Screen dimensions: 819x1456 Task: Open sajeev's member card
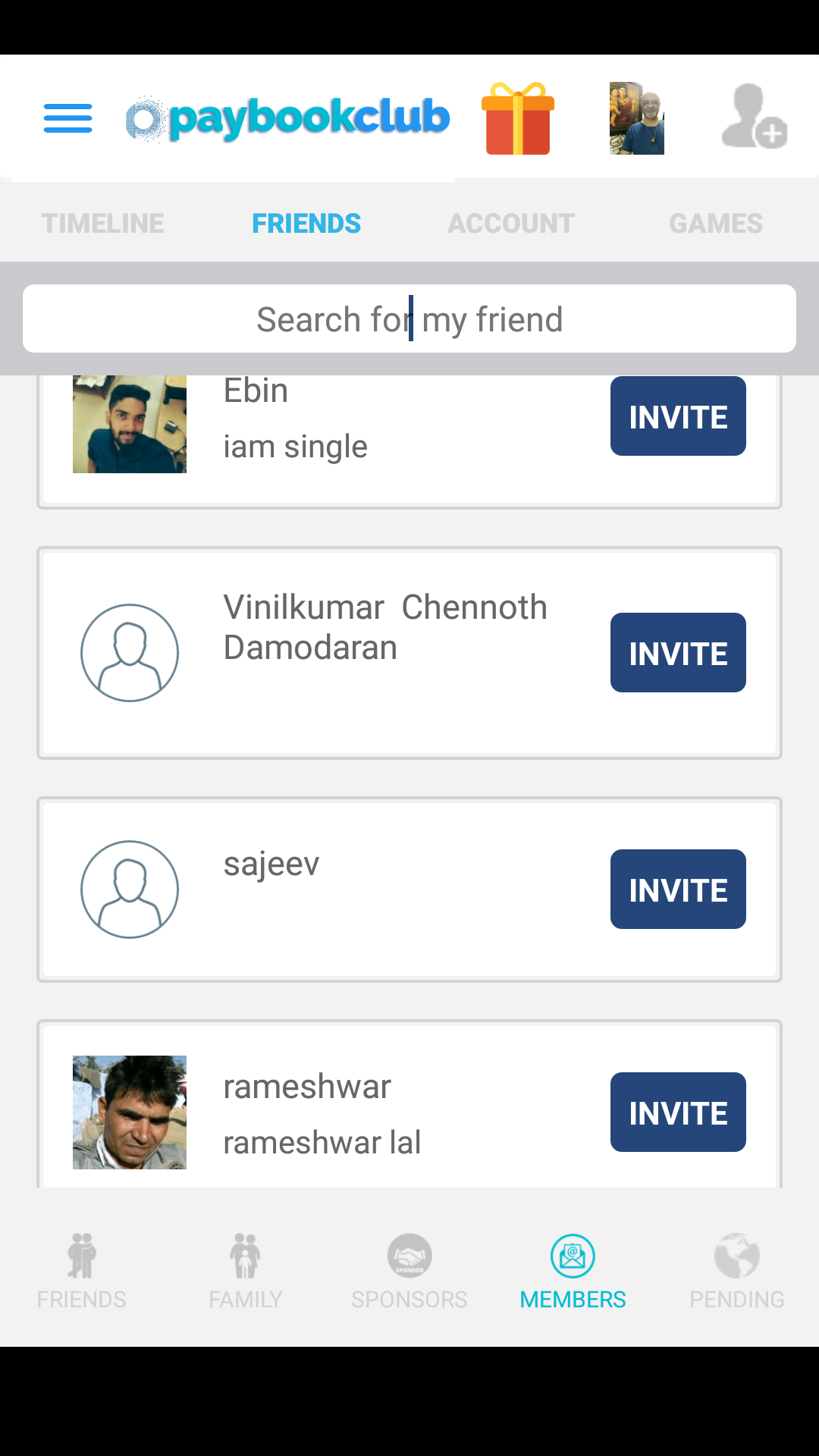409,890
